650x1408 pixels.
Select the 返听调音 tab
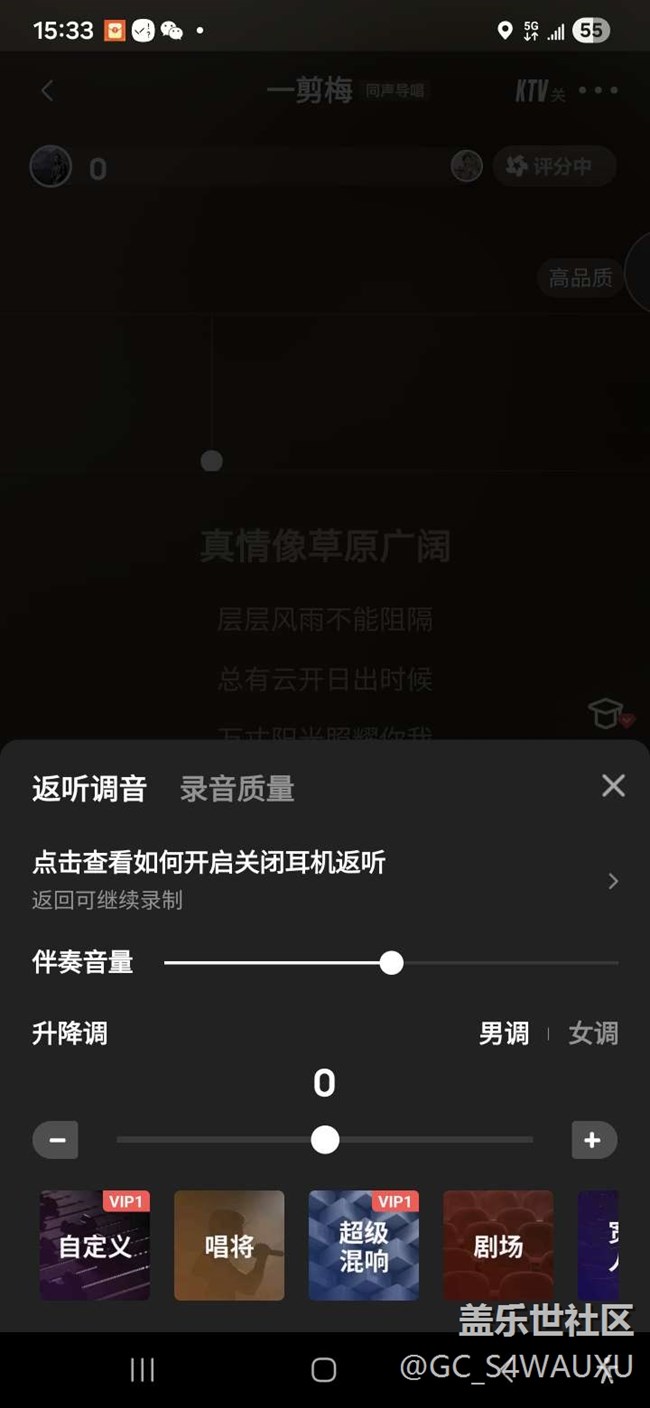(89, 789)
